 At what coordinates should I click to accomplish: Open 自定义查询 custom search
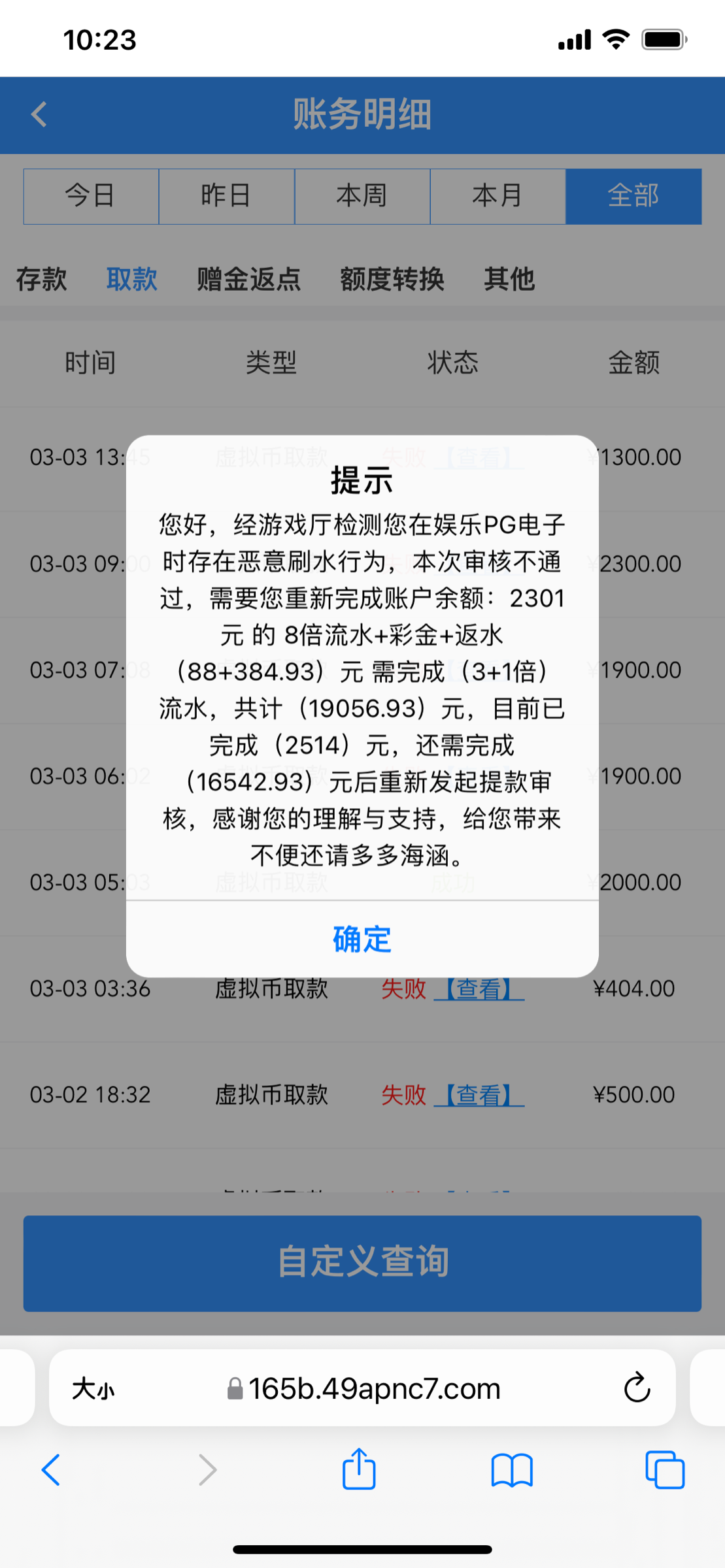pos(362,1263)
